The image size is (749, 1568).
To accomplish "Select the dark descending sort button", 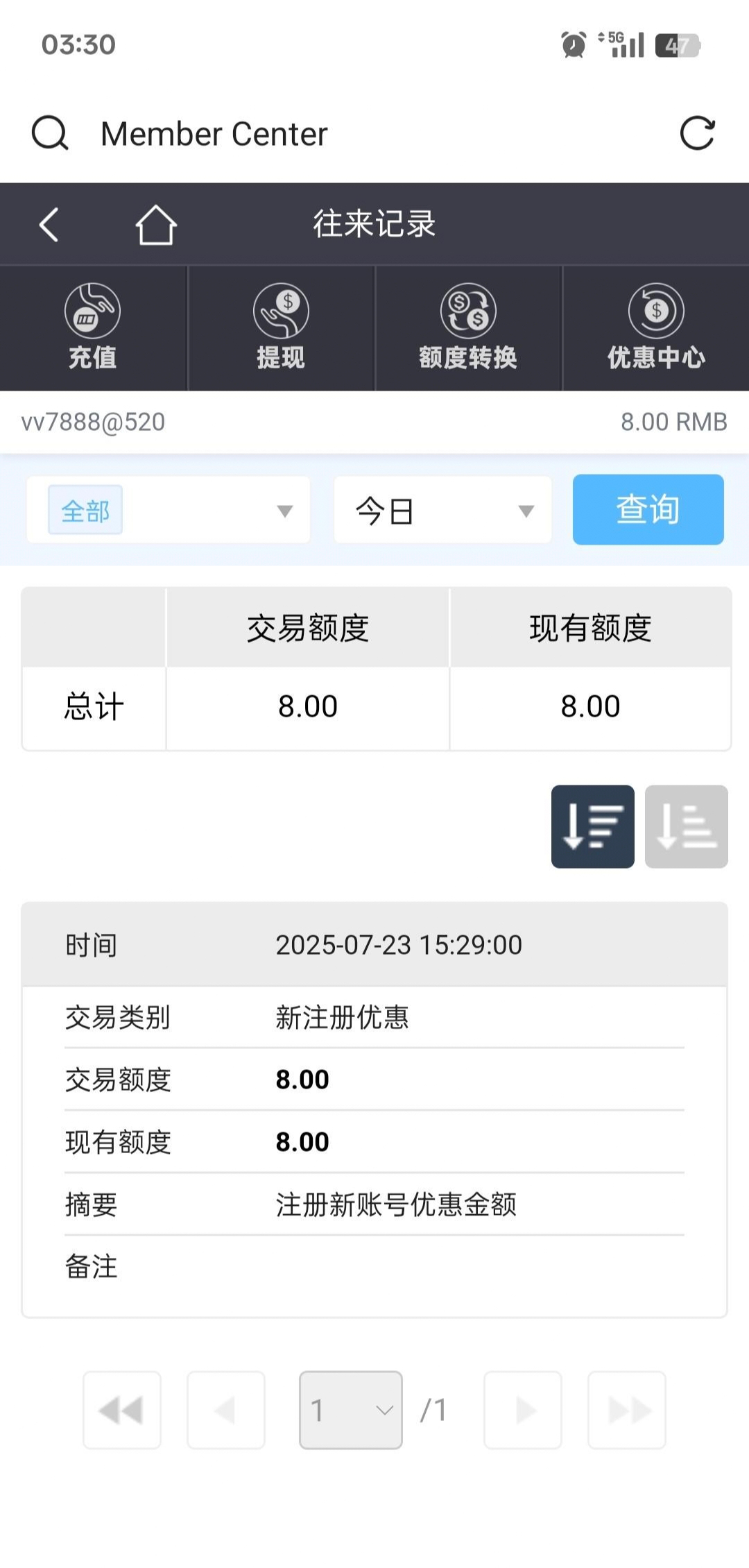I will [592, 826].
